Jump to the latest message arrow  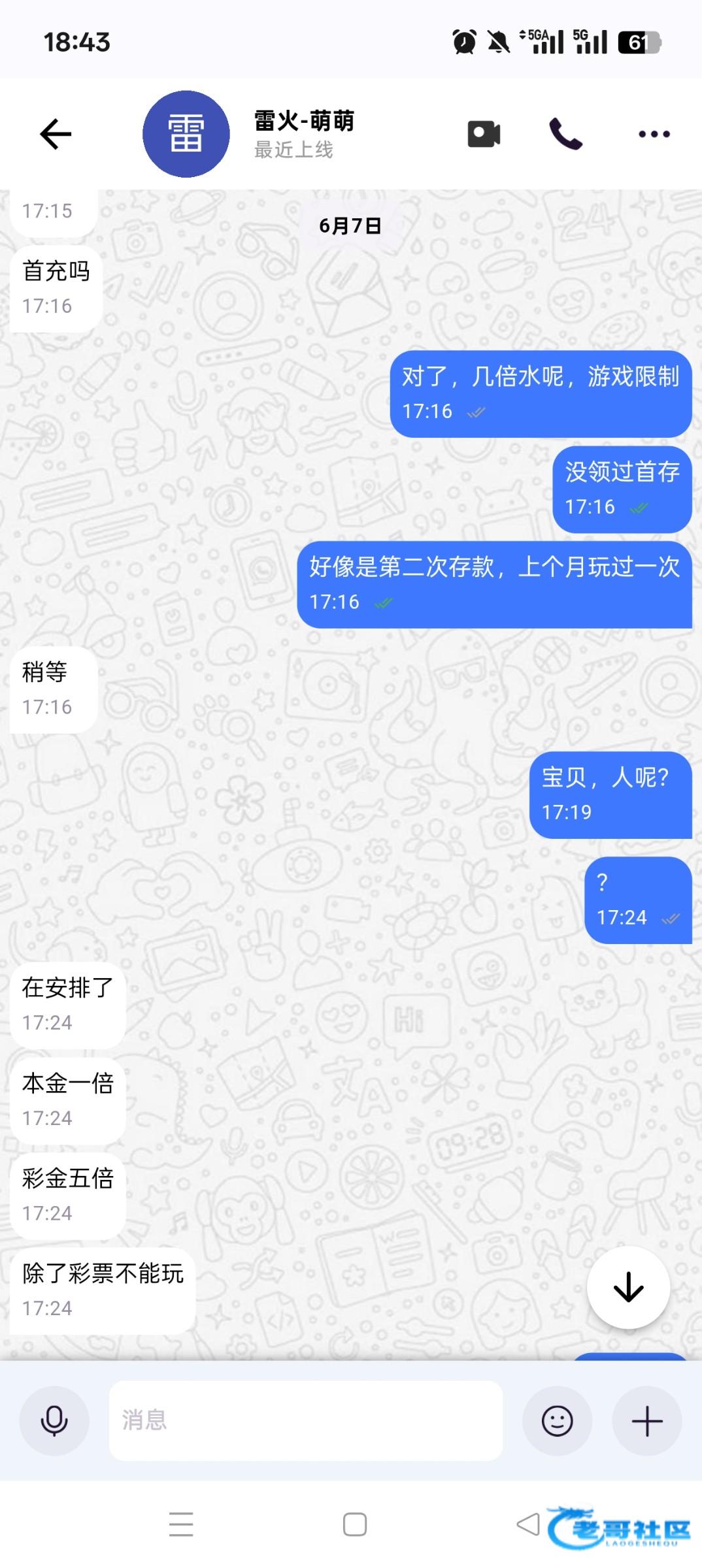pos(628,1288)
